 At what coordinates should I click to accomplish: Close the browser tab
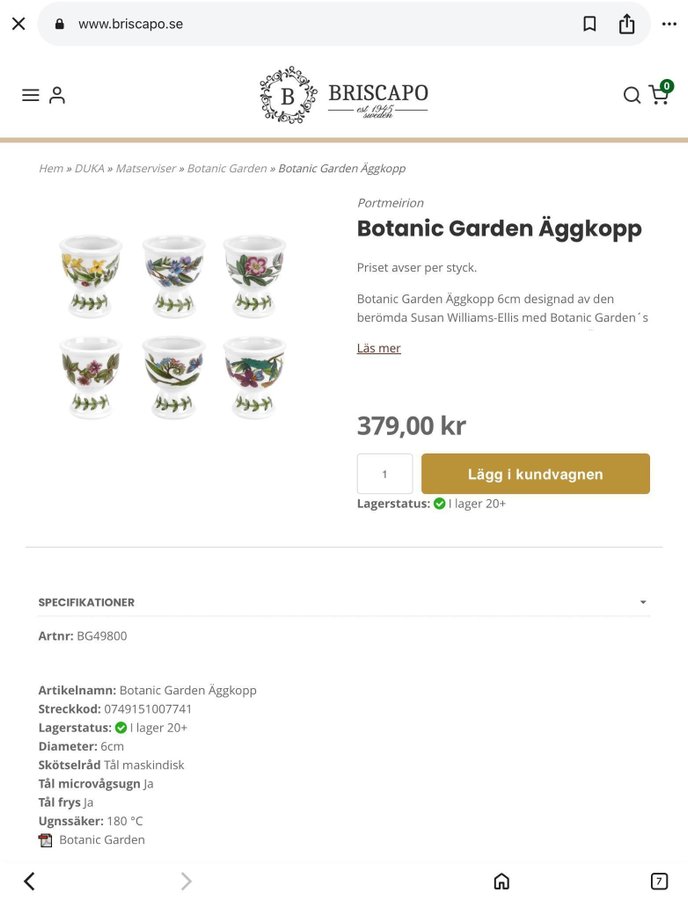point(18,24)
